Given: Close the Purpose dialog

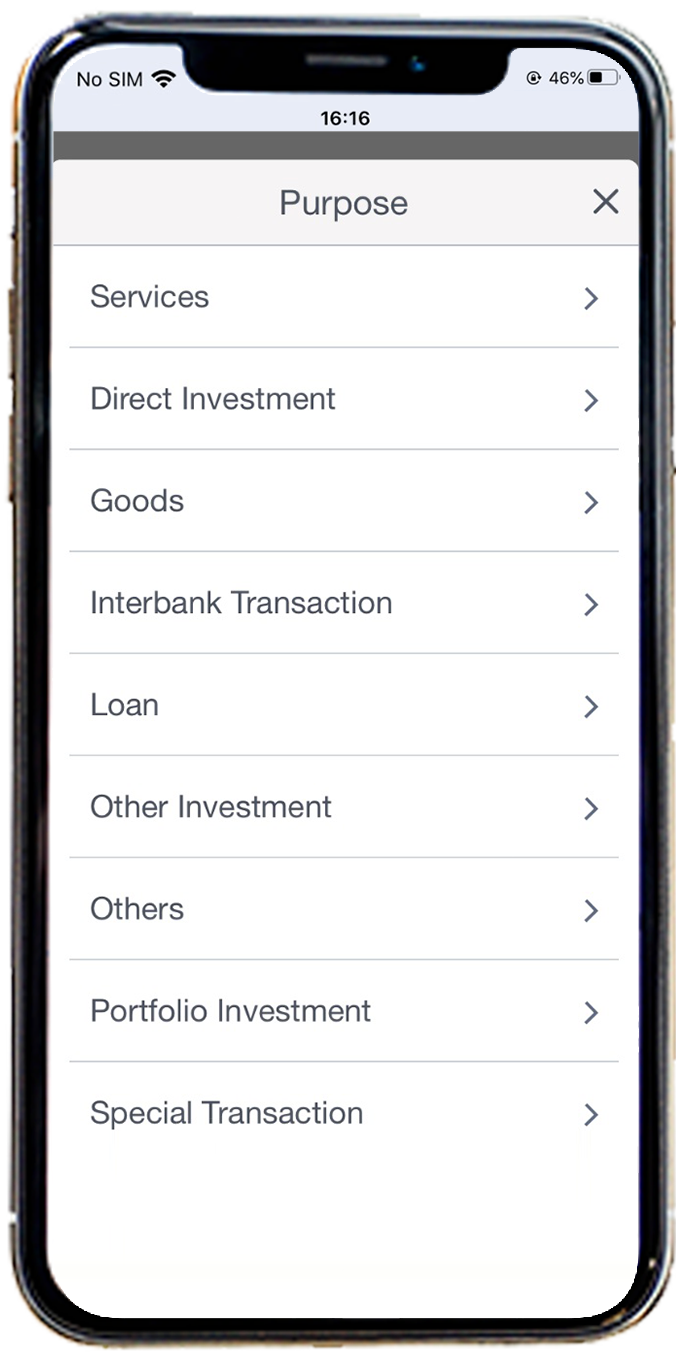Looking at the screenshot, I should coord(605,202).
